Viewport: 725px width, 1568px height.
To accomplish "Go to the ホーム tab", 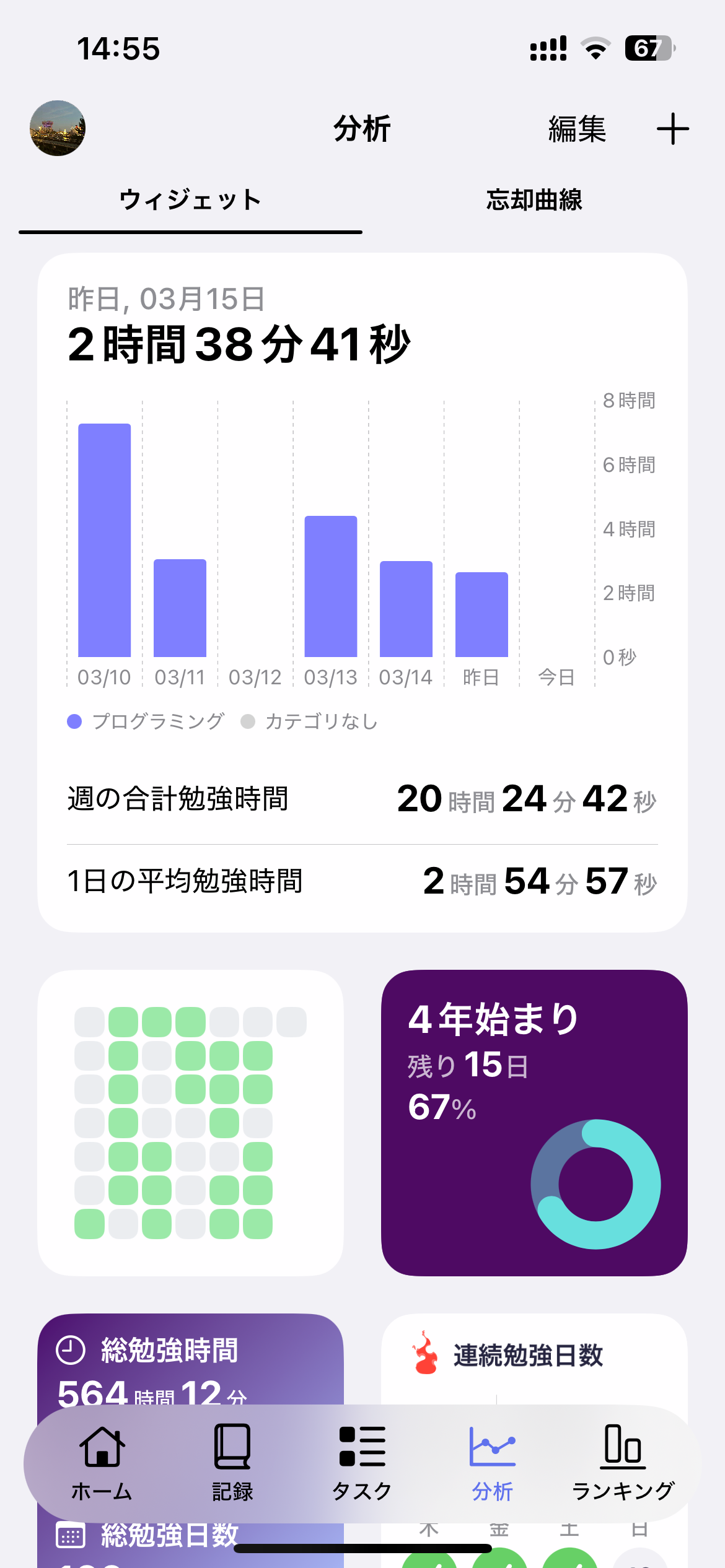I will (102, 1464).
